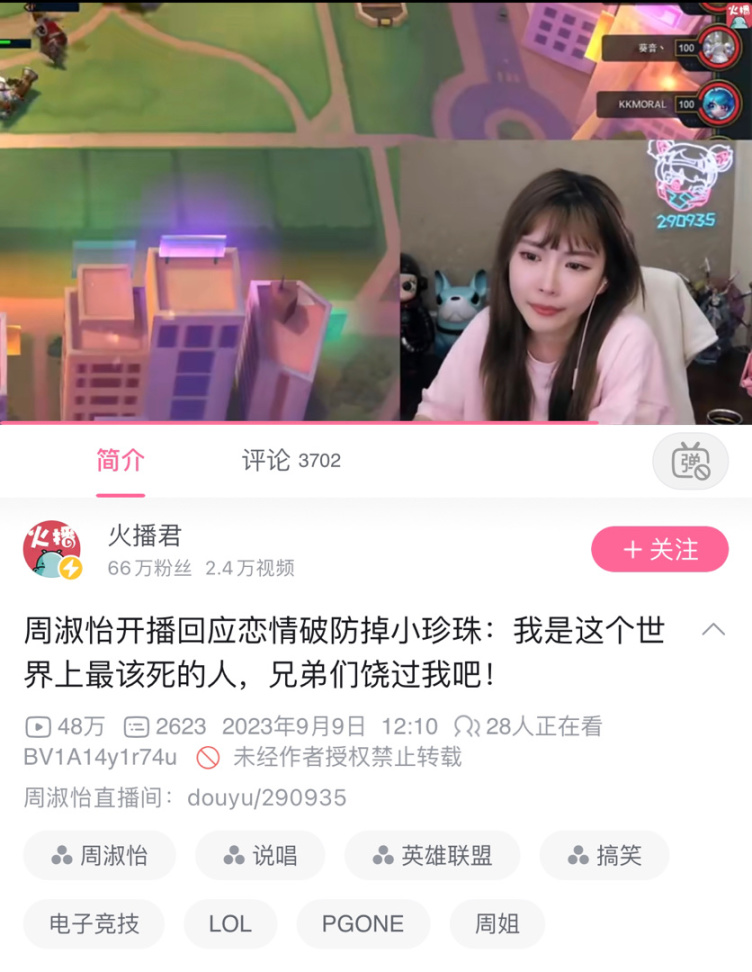Image resolution: width=752 pixels, height=972 pixels.
Task: Select the LOL tag
Action: [230, 924]
